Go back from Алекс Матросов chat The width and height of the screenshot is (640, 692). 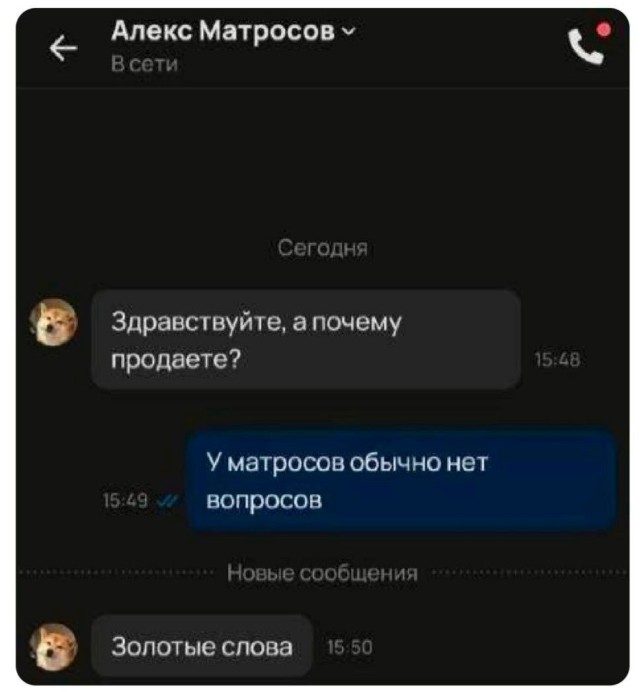point(64,48)
